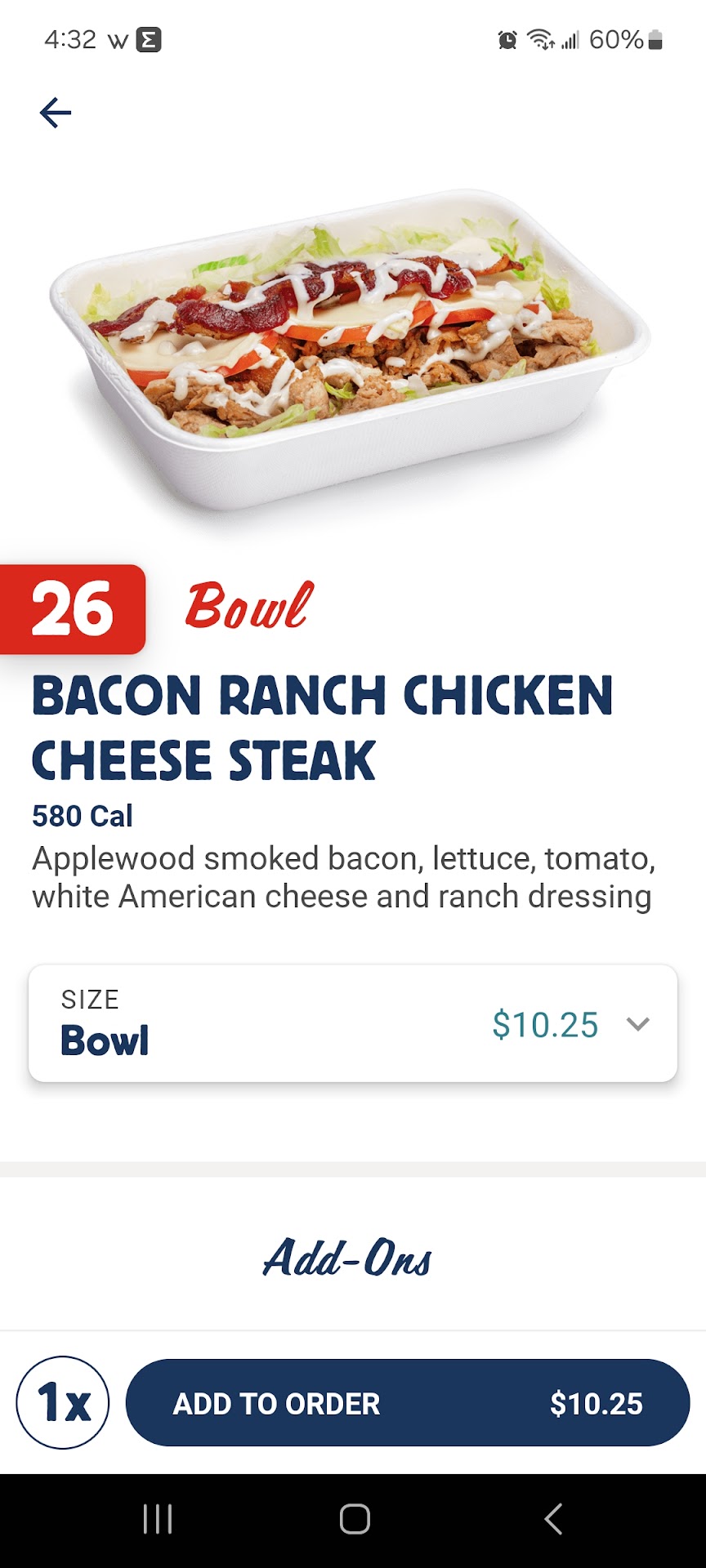Screen dimensions: 706x1568
Task: Go back using the top arrow
Action: [x=56, y=113]
